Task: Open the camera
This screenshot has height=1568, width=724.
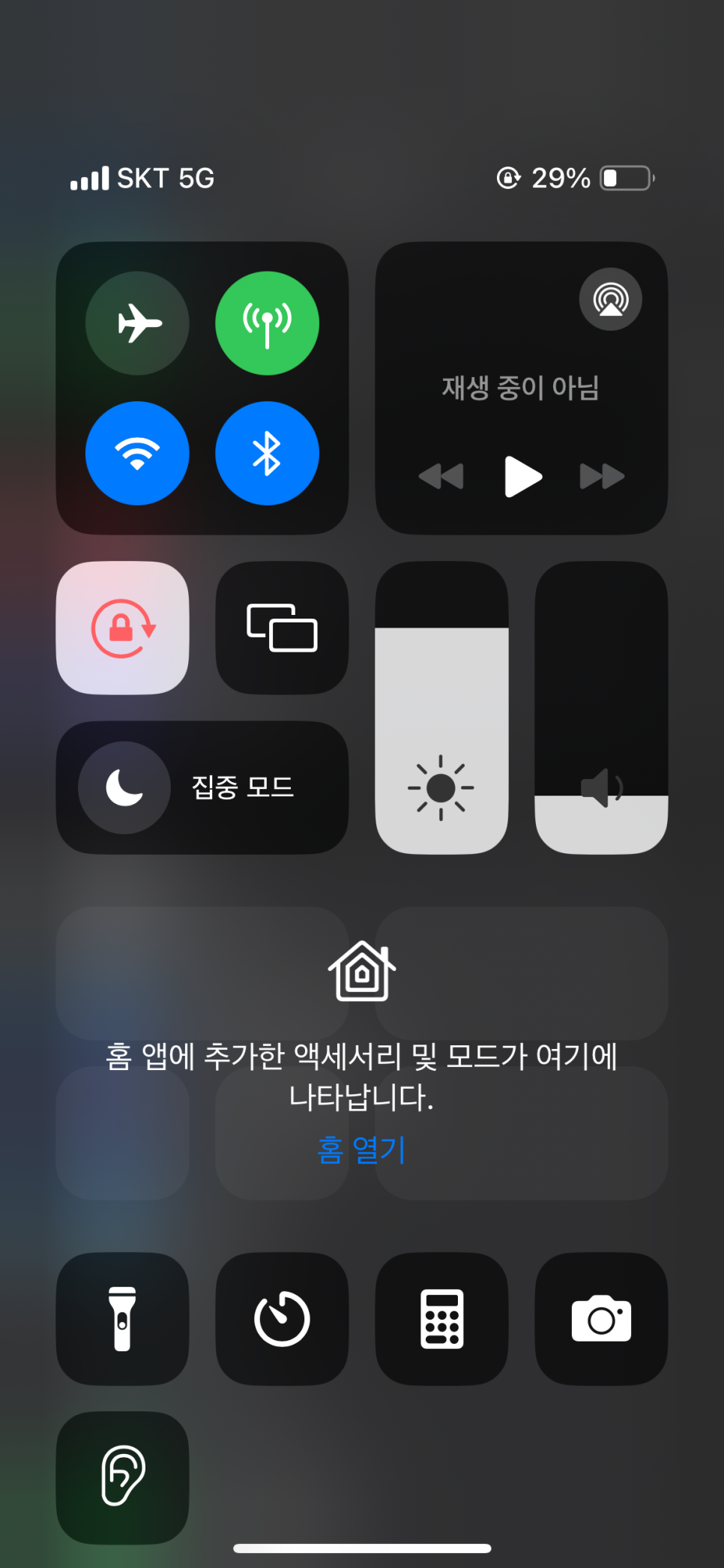Action: click(x=601, y=1318)
